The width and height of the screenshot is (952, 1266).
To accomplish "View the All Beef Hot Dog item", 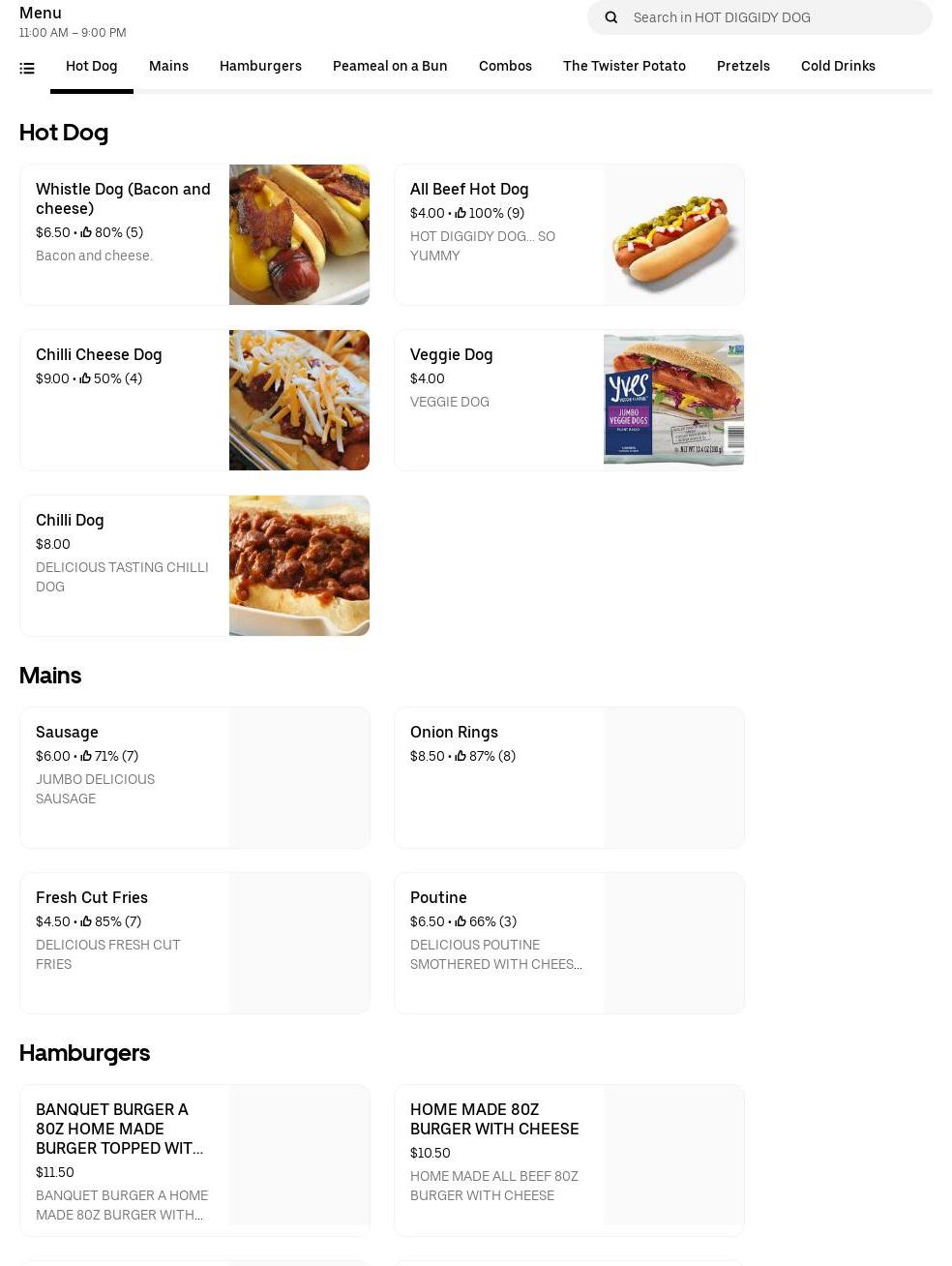I will [x=569, y=234].
